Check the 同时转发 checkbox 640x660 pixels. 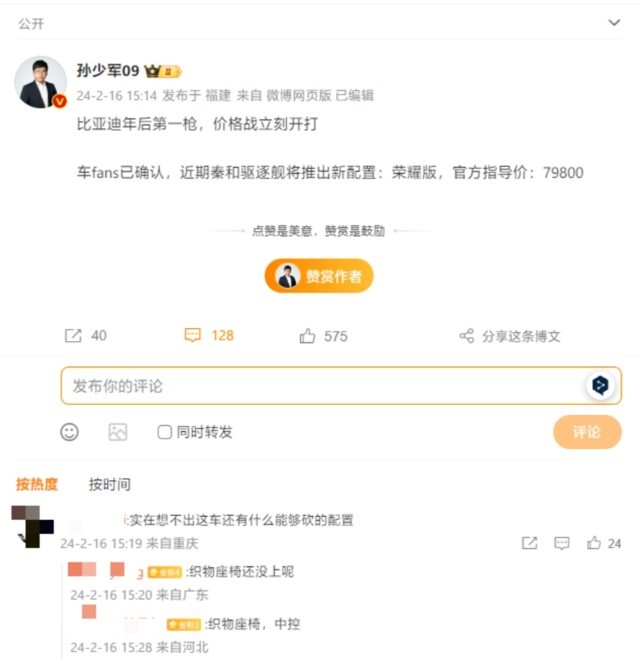coord(165,432)
